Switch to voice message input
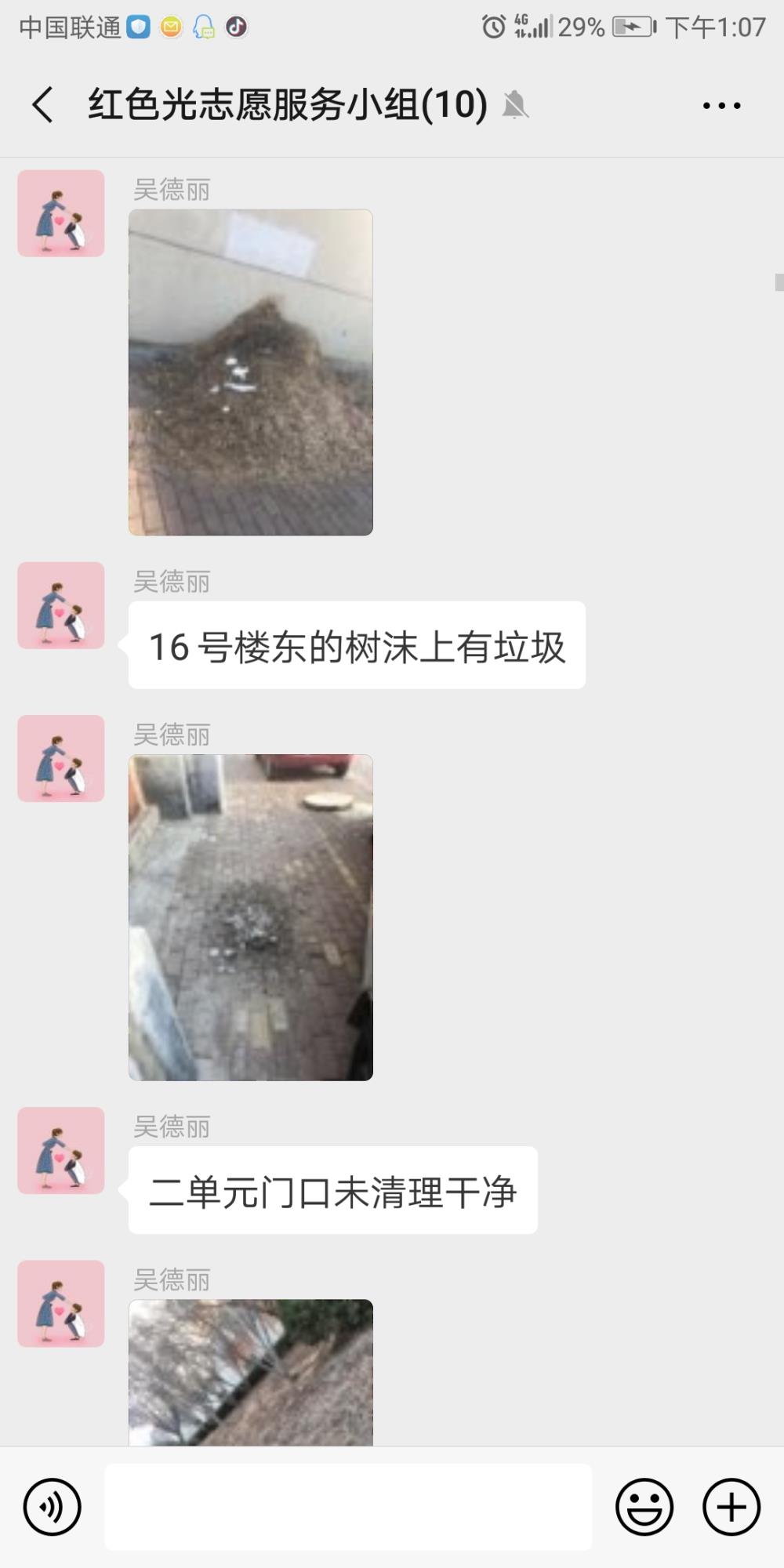Image resolution: width=784 pixels, height=1568 pixels. tap(53, 1507)
